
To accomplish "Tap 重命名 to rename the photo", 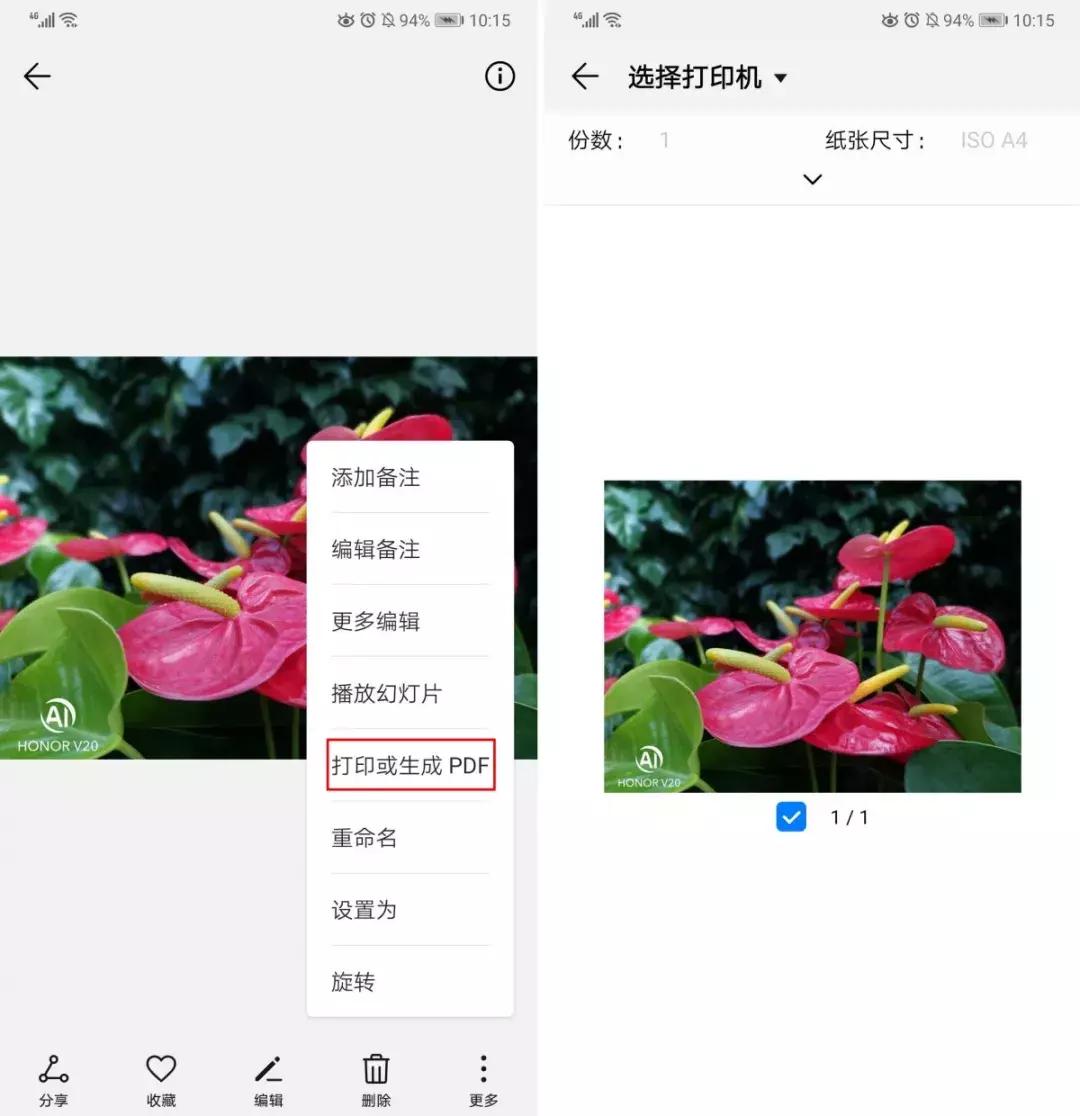I will [x=364, y=838].
